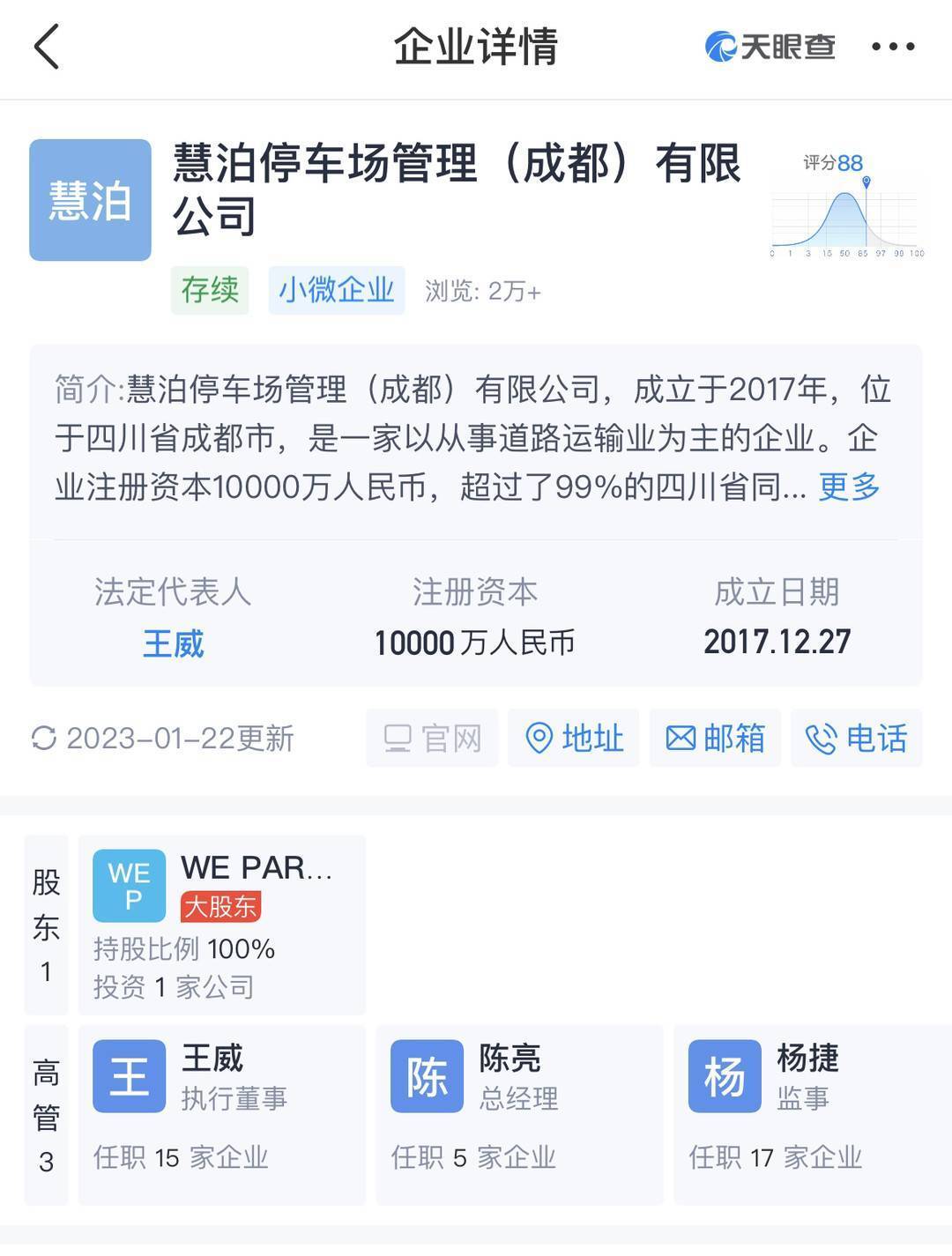
Task: Go back using the top-left arrow
Action: [47, 47]
